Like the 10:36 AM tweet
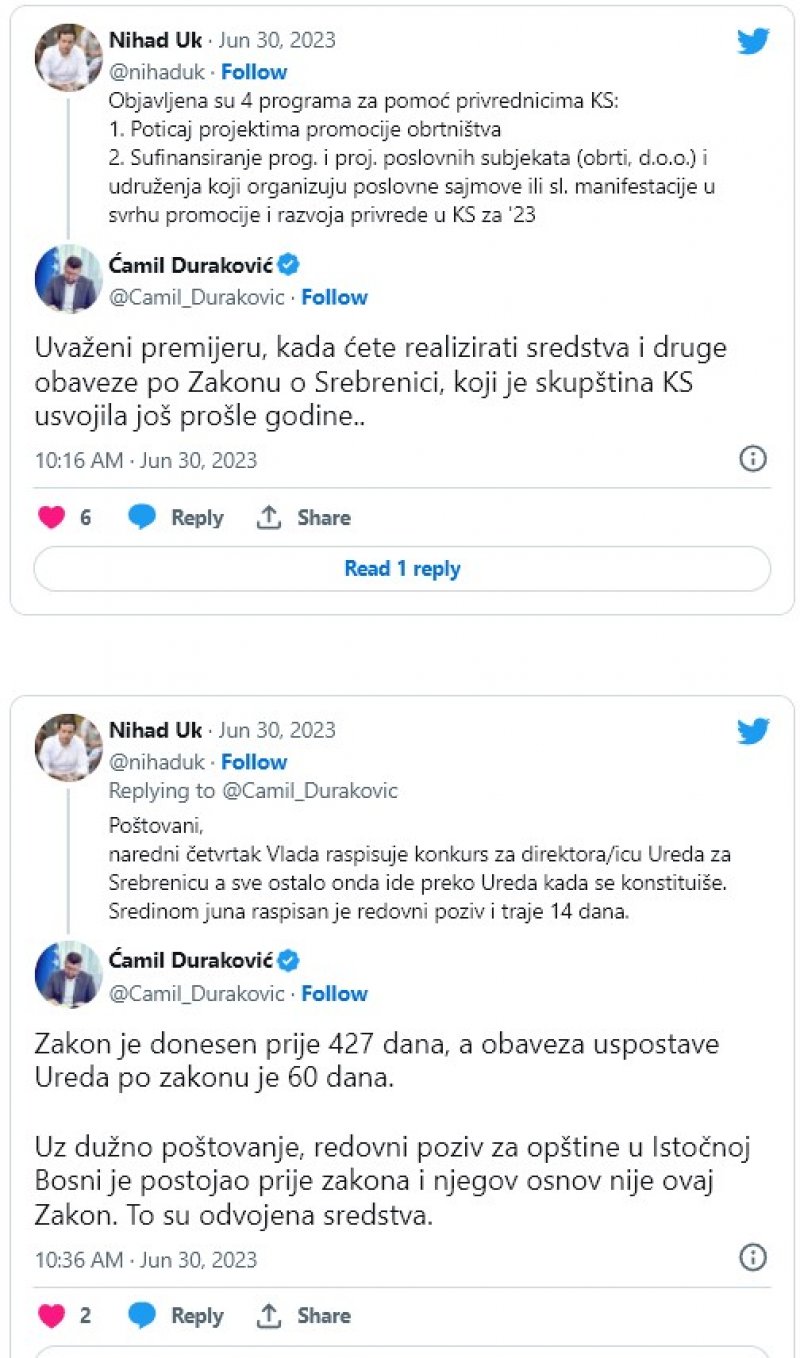The image size is (800, 1358). pos(53,1314)
